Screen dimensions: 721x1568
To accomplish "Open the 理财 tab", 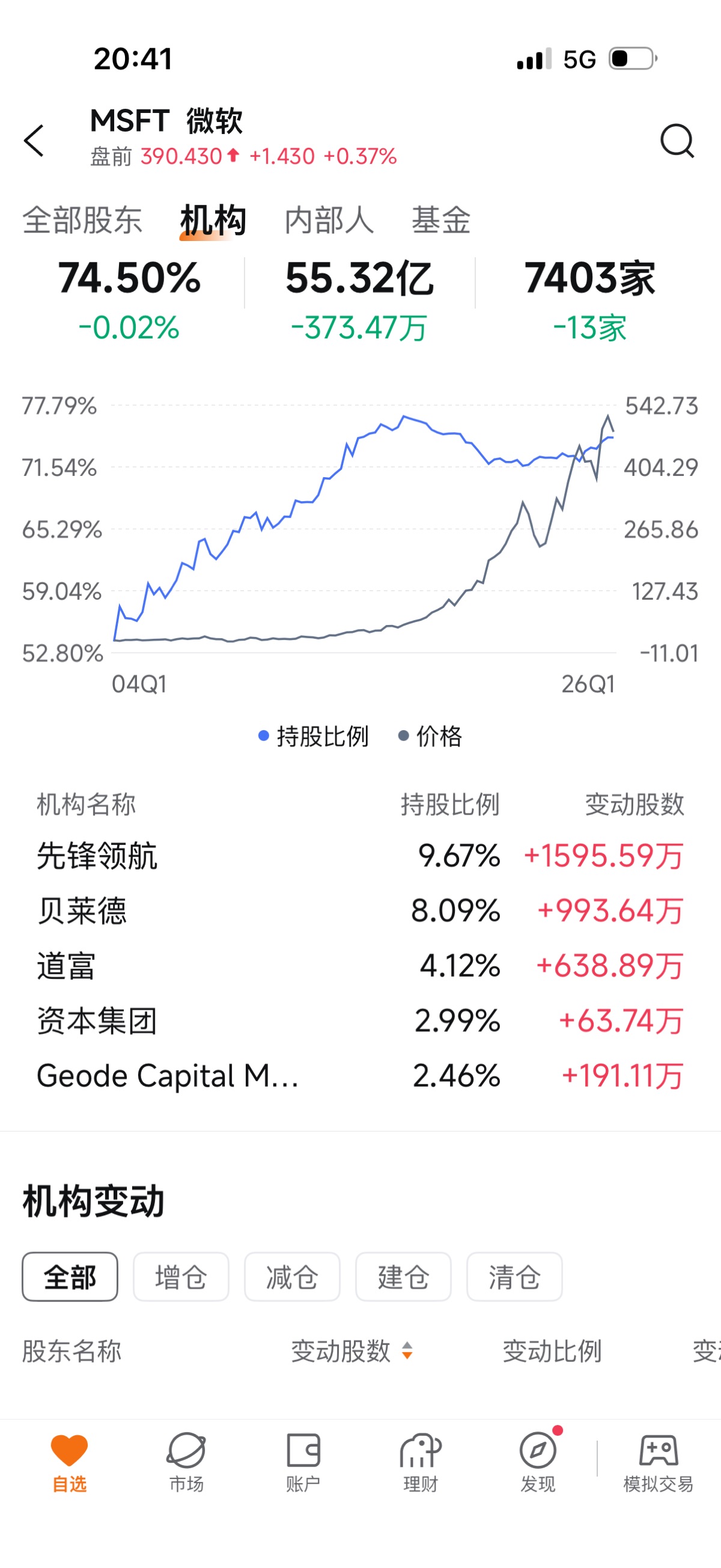I will 421,1462.
